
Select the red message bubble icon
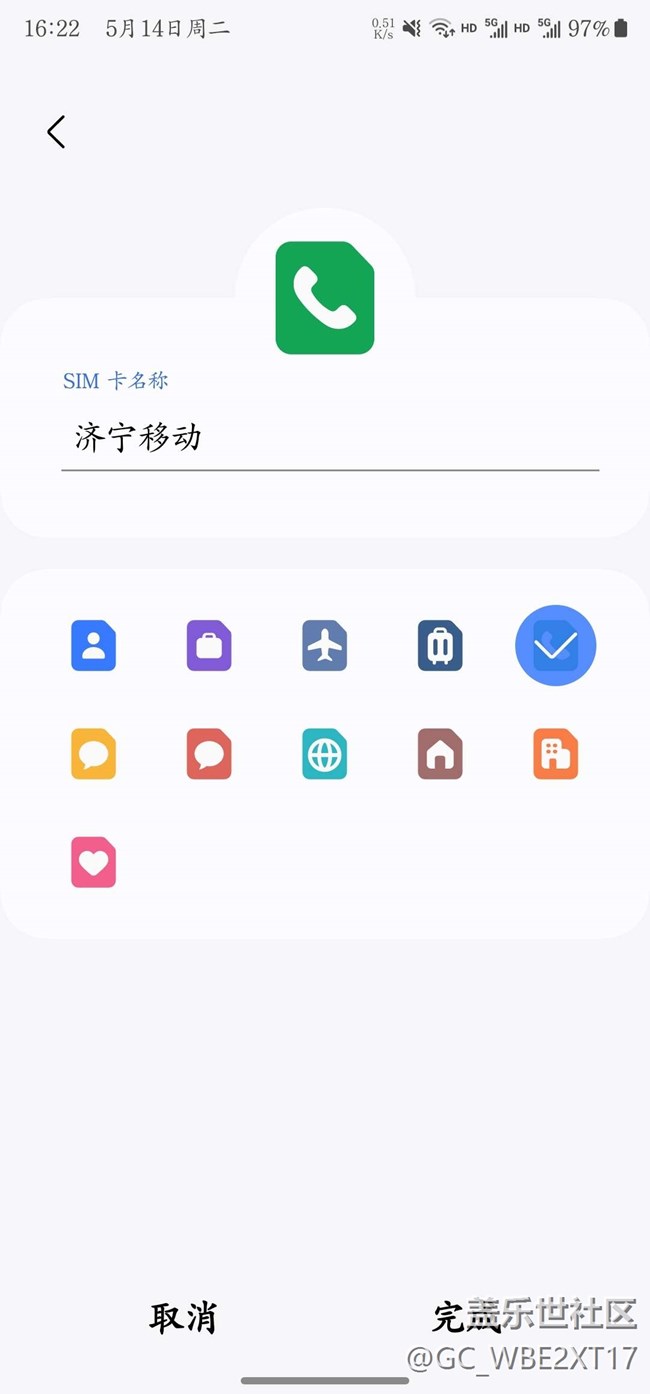point(209,754)
